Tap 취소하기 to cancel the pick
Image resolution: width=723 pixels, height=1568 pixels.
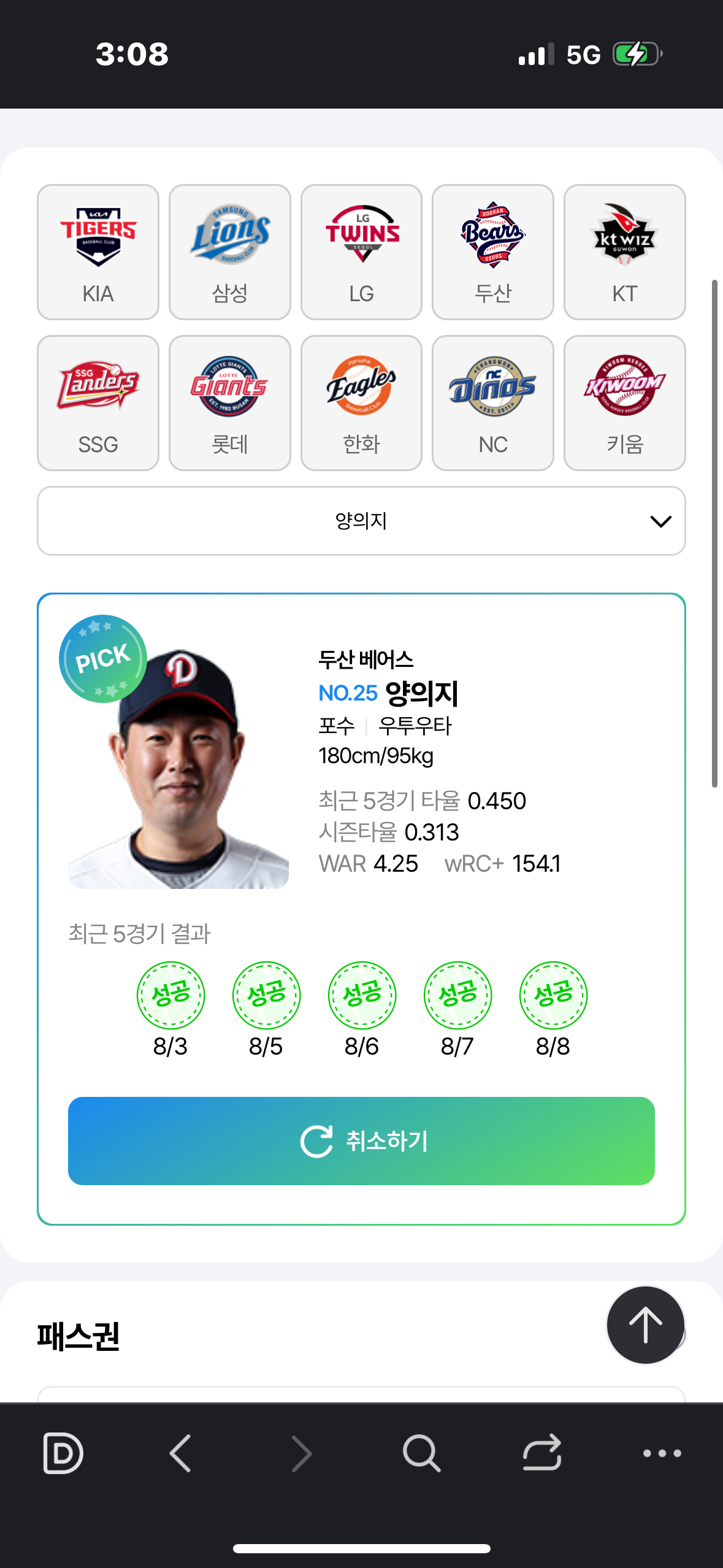coord(361,1141)
